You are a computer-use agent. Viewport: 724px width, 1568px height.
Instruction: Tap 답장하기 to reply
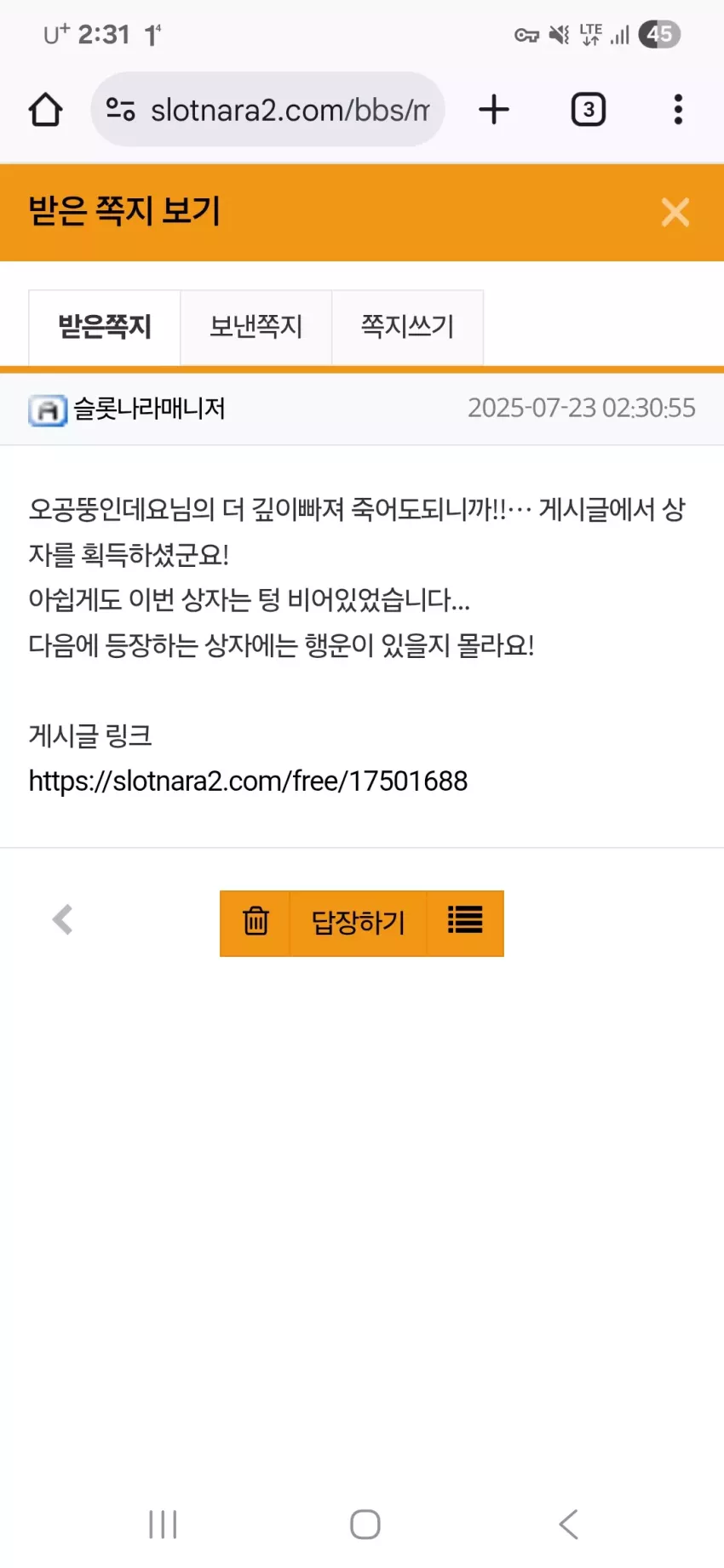(x=358, y=923)
